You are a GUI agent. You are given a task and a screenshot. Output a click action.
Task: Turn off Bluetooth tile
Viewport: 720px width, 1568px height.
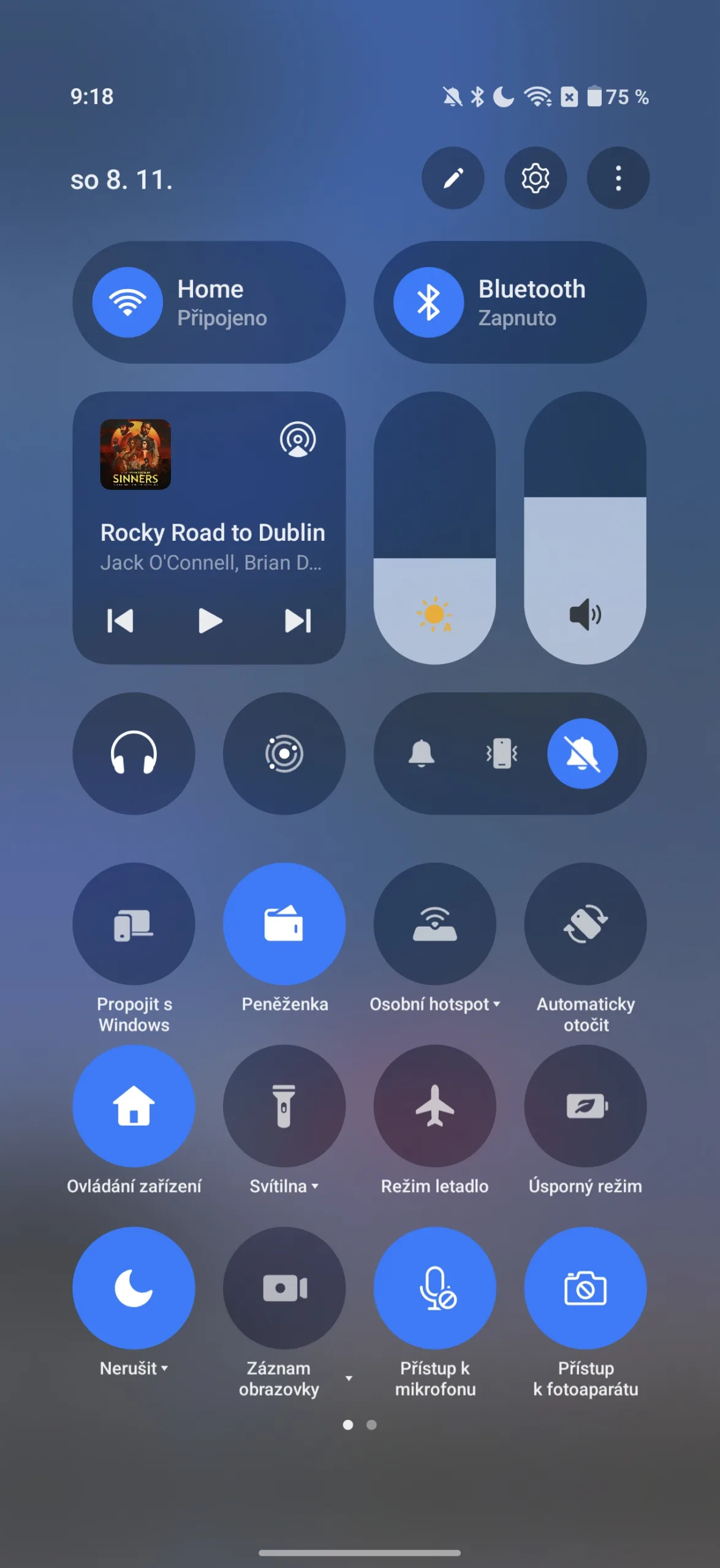click(x=429, y=303)
